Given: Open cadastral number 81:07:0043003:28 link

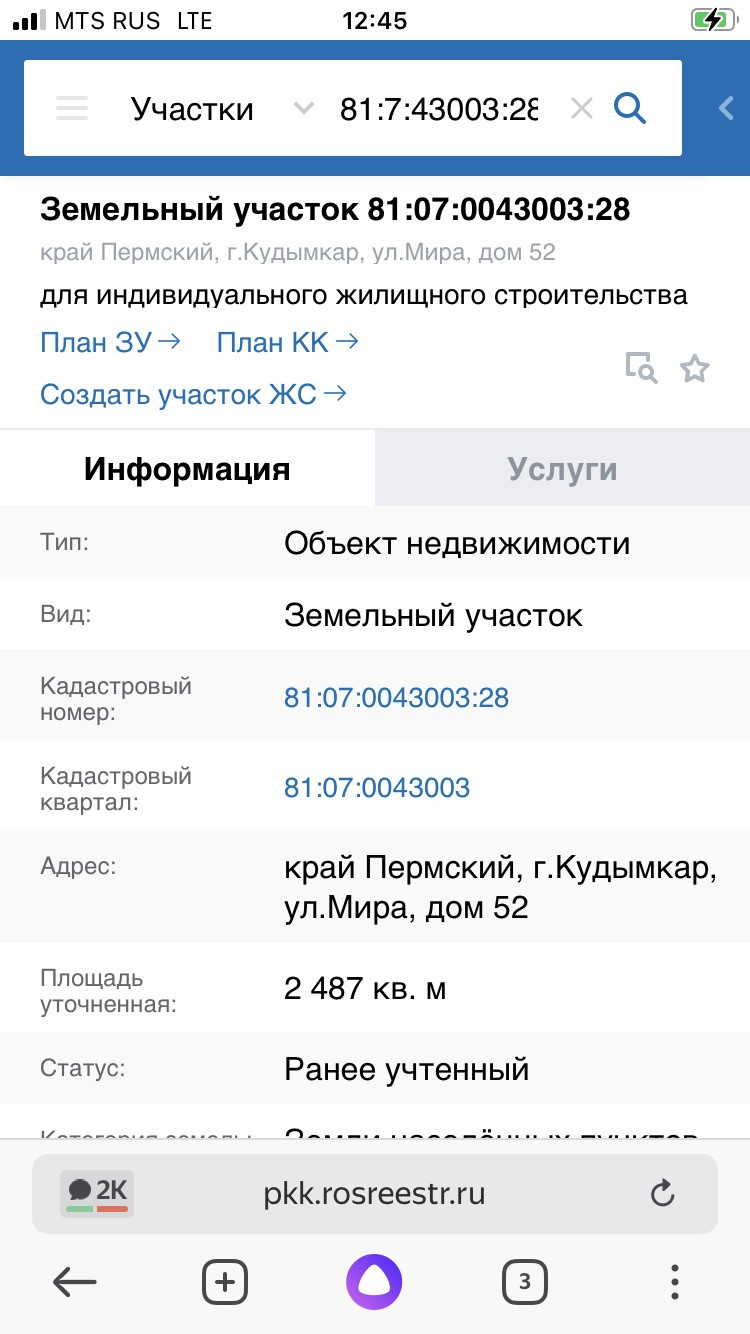Looking at the screenshot, I should pos(396,697).
